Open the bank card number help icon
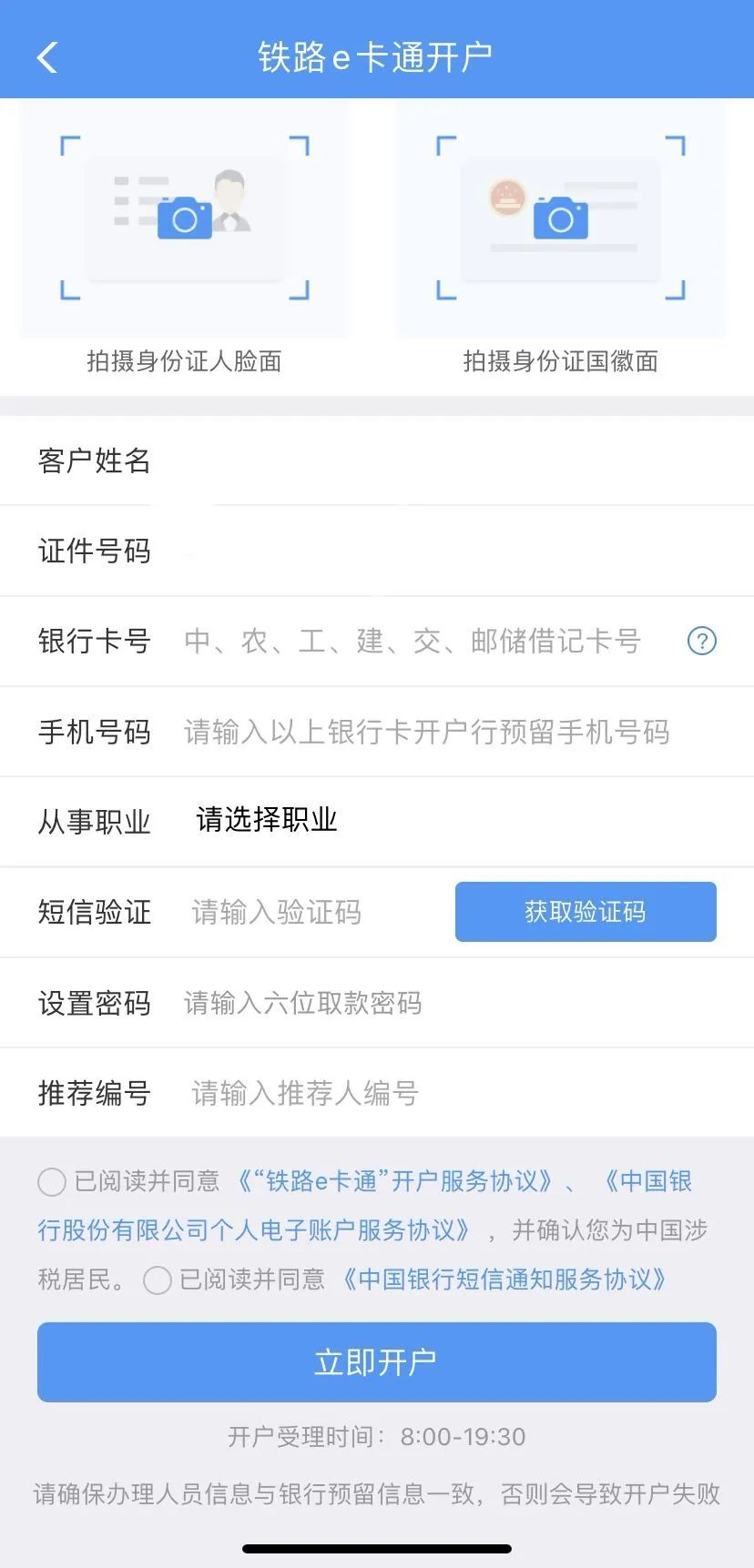 701,642
